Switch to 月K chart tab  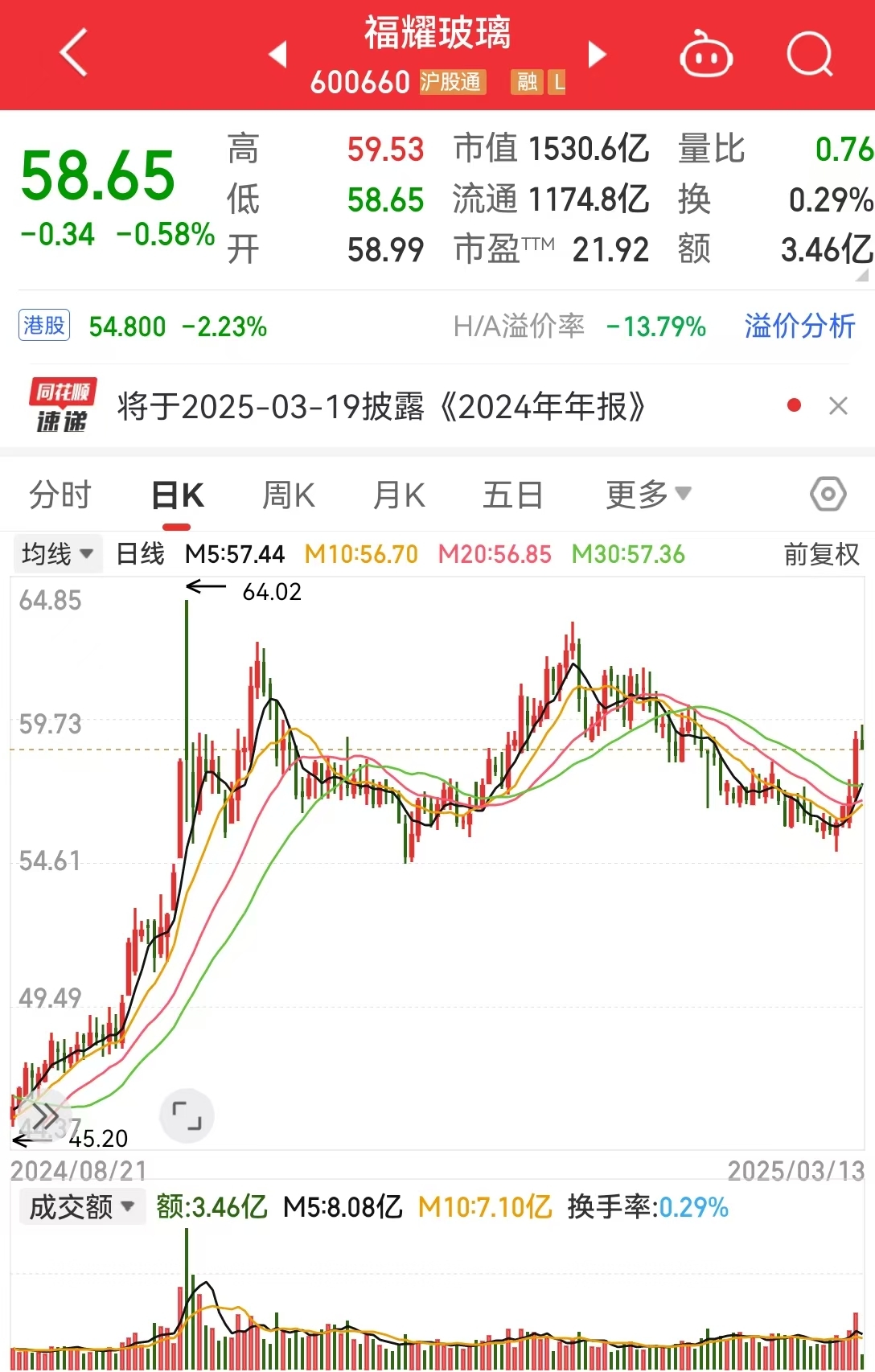tap(399, 495)
